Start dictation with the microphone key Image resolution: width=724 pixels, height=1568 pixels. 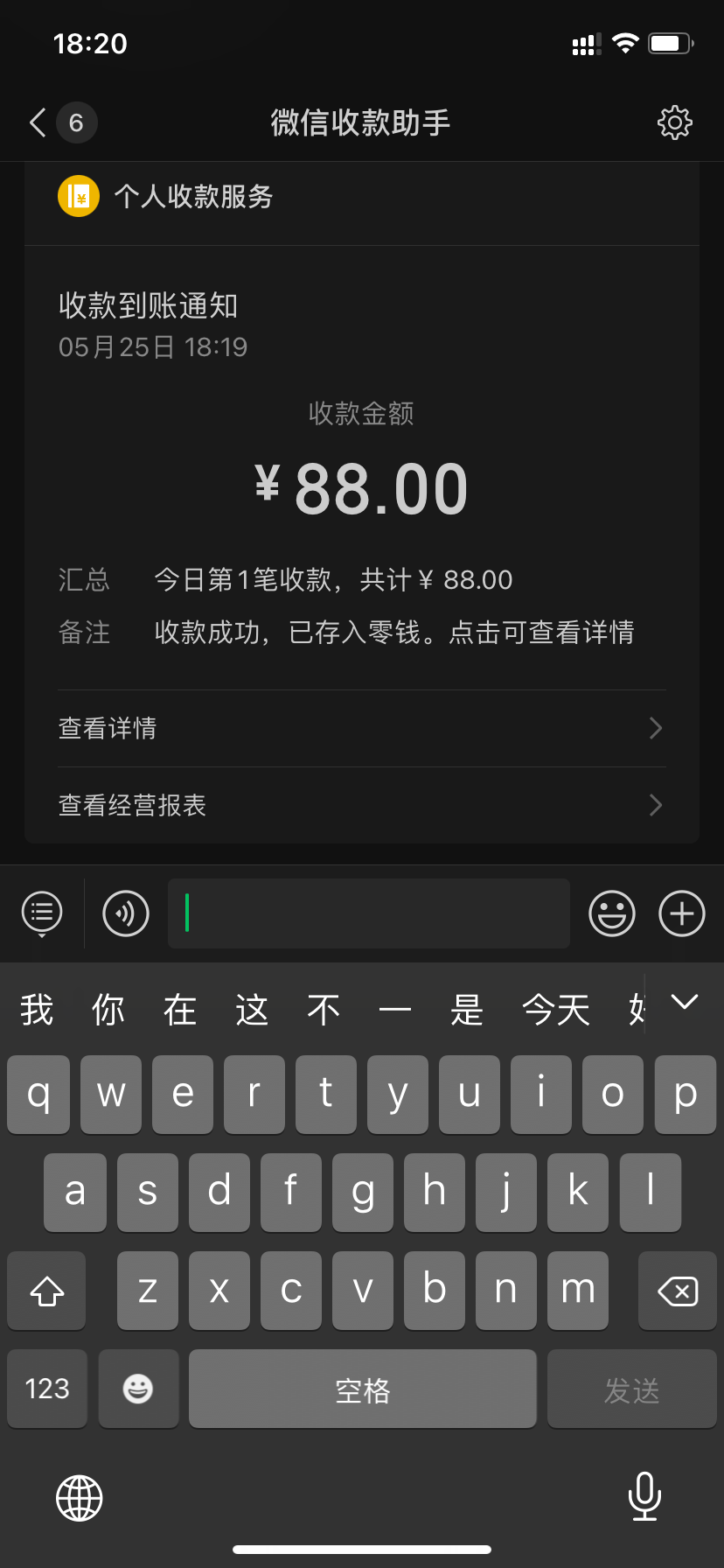click(x=644, y=1496)
